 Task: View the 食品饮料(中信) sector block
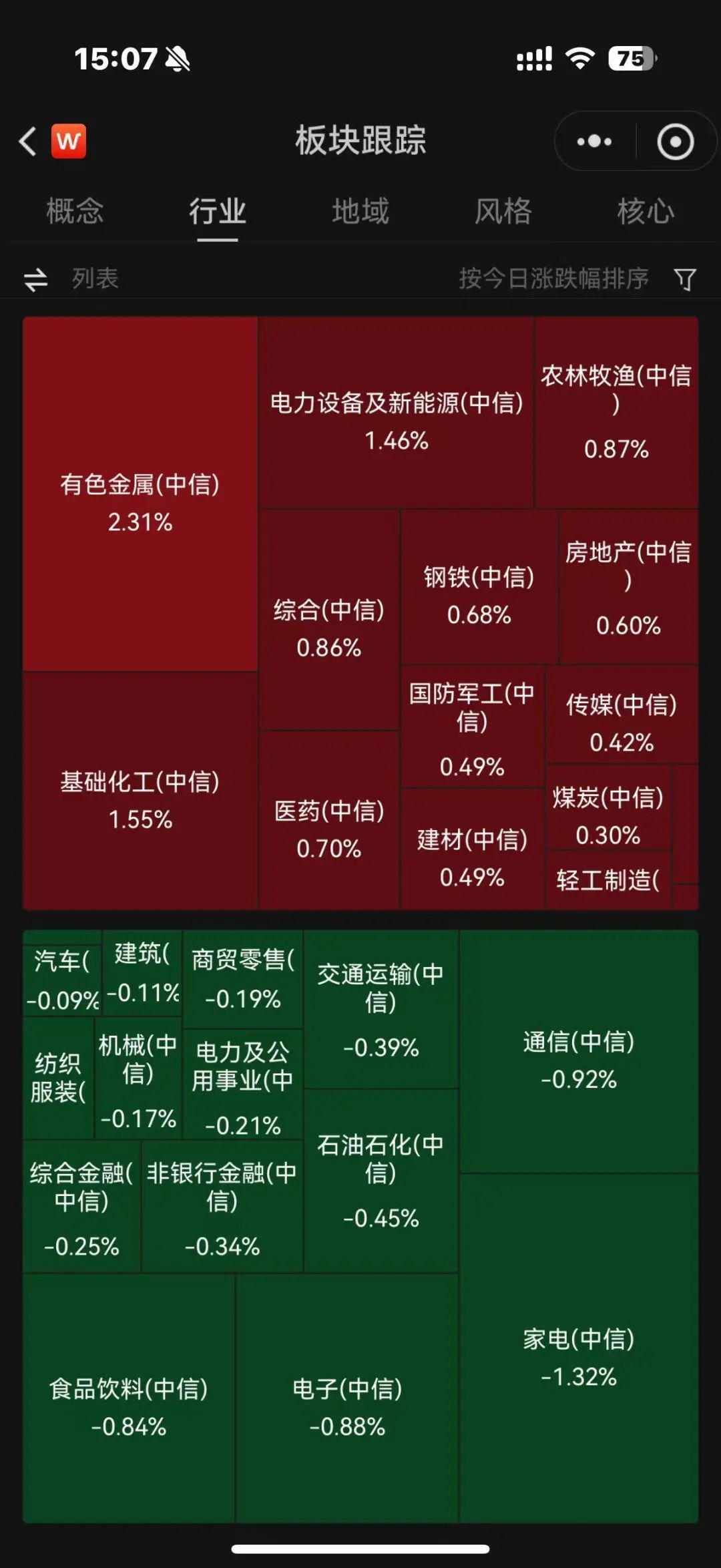tap(129, 1398)
